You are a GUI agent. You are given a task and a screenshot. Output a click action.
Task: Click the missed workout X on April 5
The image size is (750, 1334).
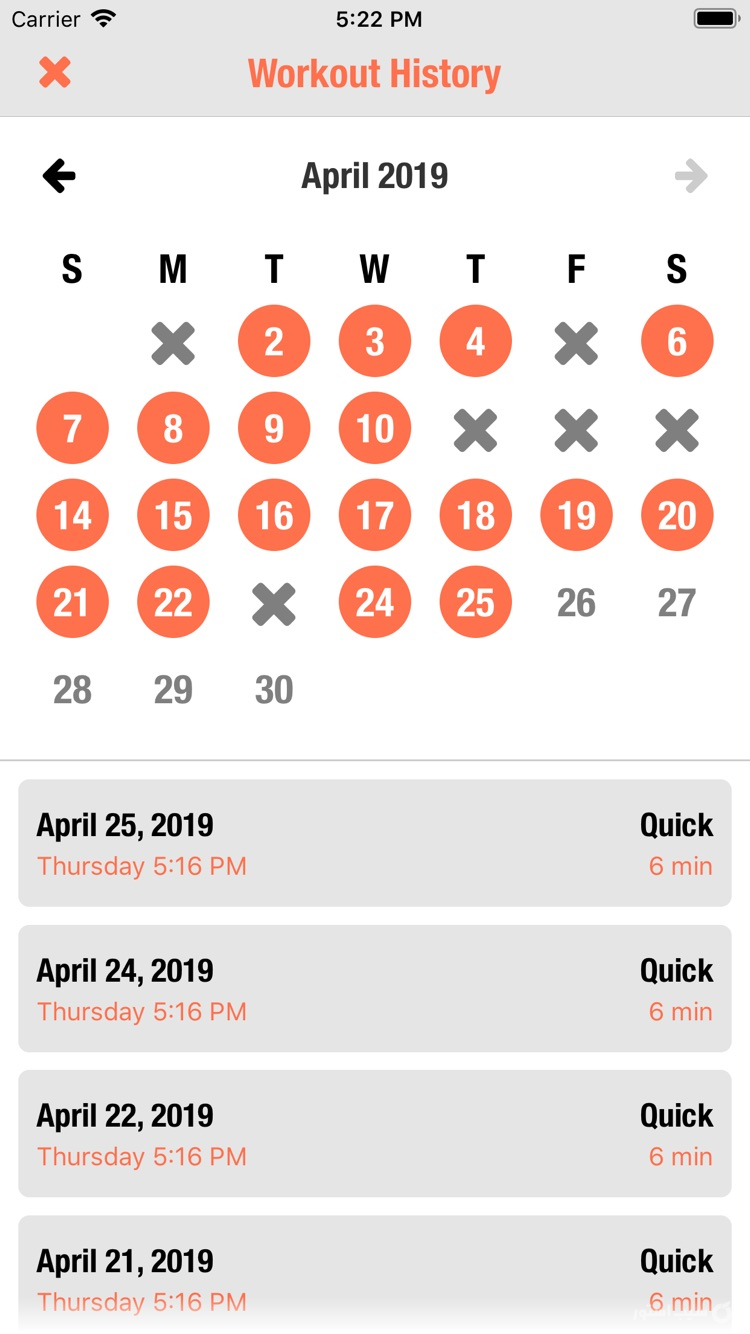[x=576, y=341]
